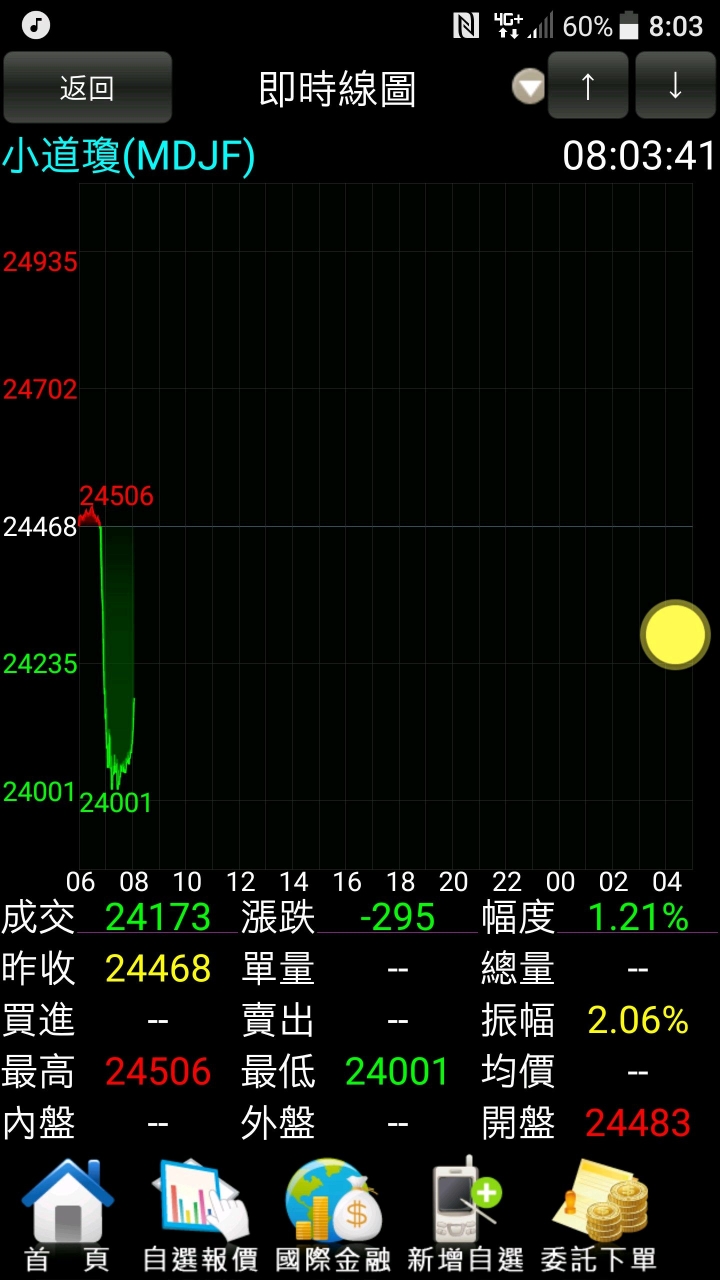Tap 新增自選 to add to watchlist
The image size is (720, 1280).
pyautogui.click(x=465, y=1215)
